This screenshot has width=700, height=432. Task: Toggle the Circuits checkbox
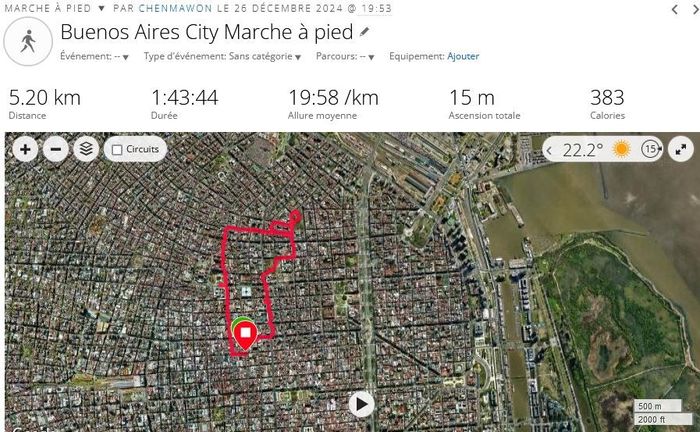118,150
